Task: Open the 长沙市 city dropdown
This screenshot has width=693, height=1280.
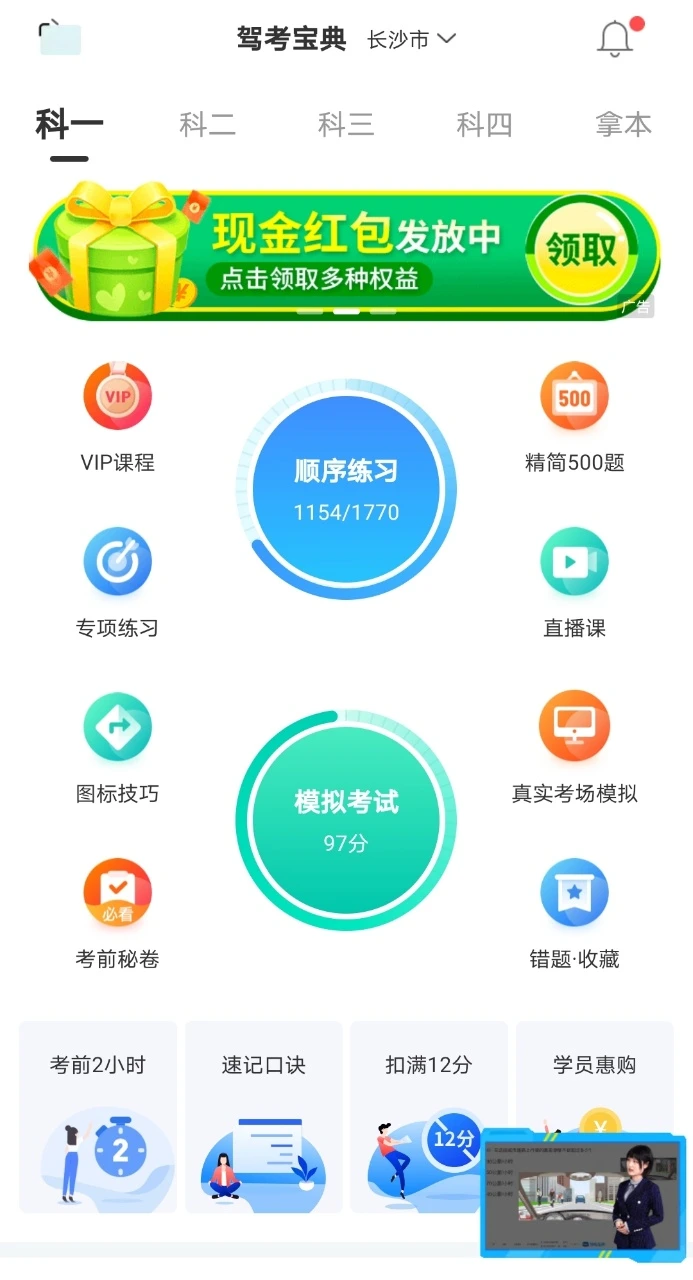Action: click(x=411, y=40)
